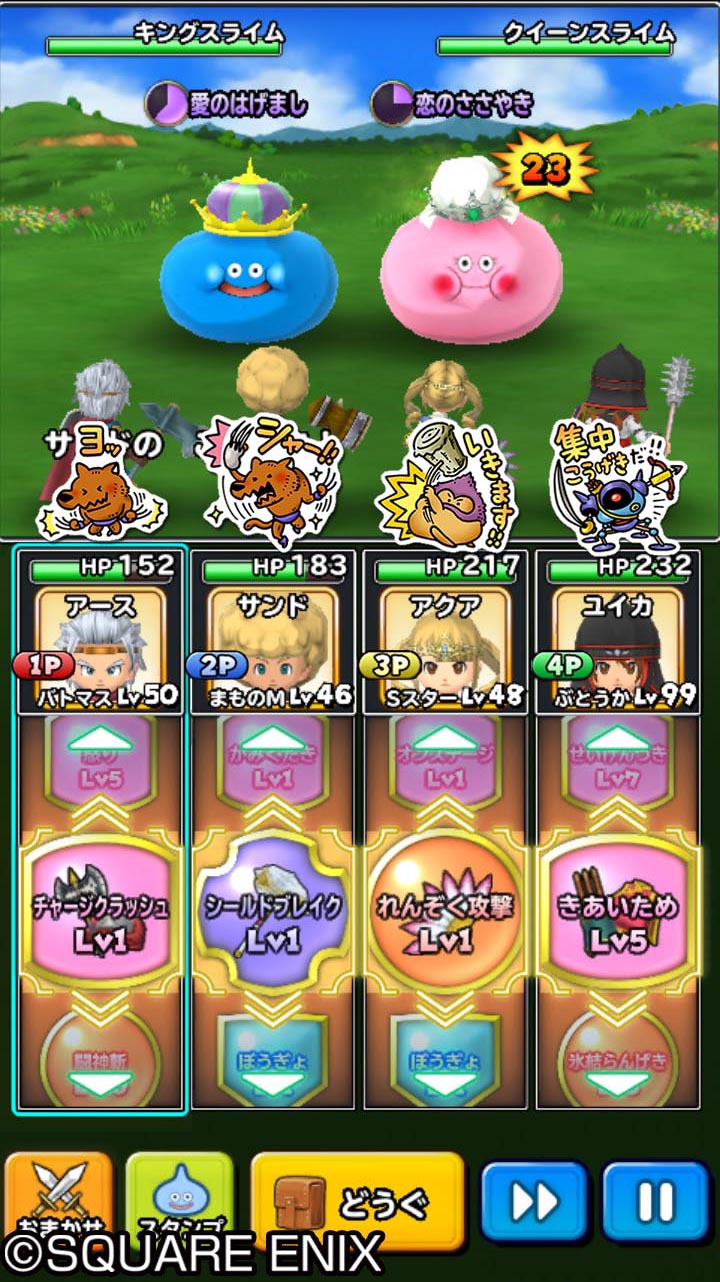Viewport: 720px width, 1282px height.
Task: Select the チャージクラッシュ skill for アース
Action: pyautogui.click(x=100, y=908)
